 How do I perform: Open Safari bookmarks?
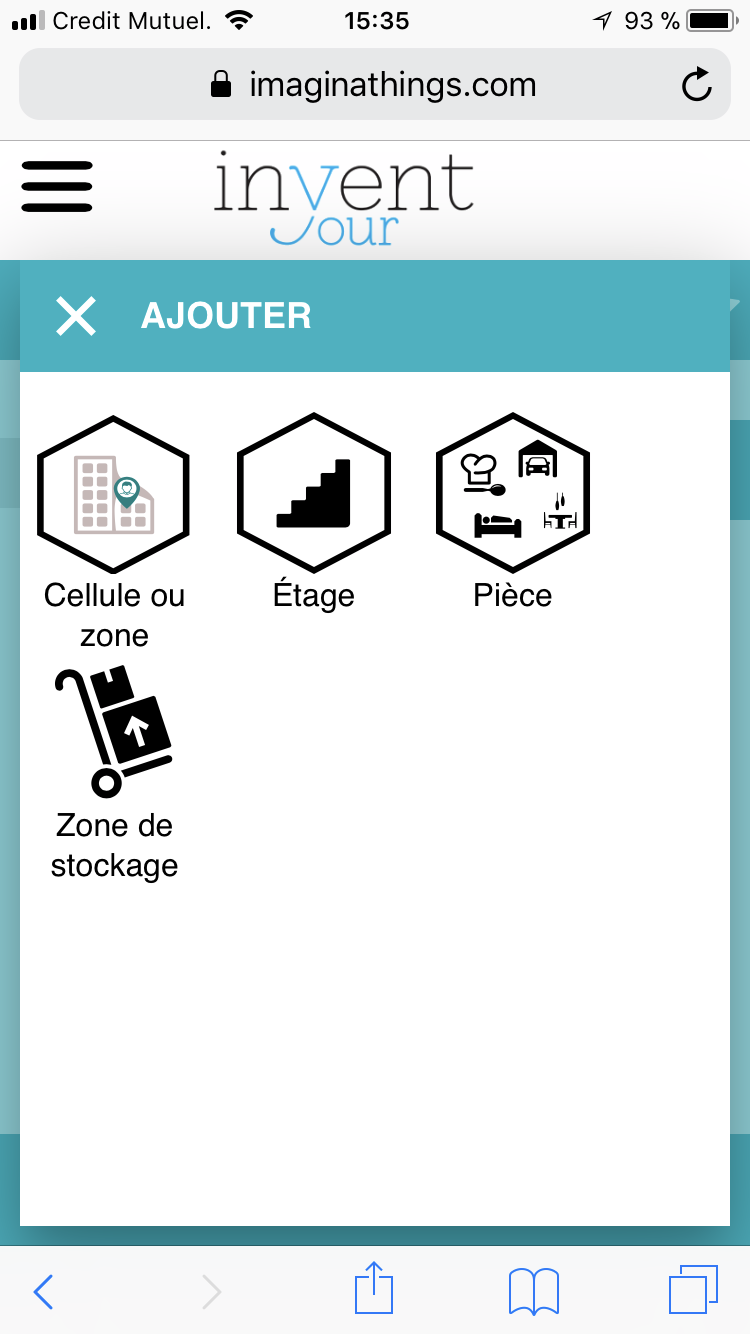click(534, 1291)
